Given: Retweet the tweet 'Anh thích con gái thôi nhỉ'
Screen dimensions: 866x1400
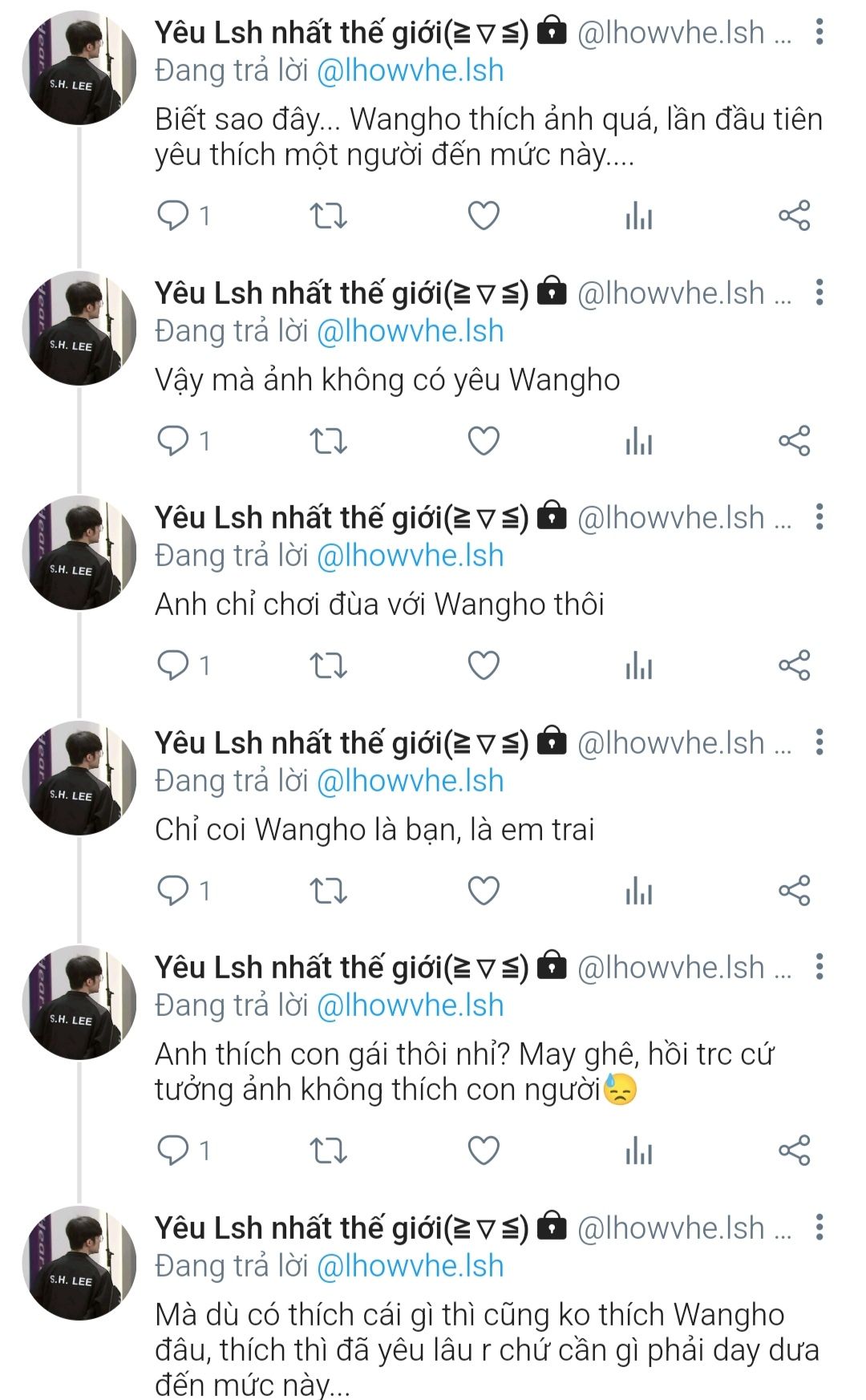Looking at the screenshot, I should [x=328, y=1151].
